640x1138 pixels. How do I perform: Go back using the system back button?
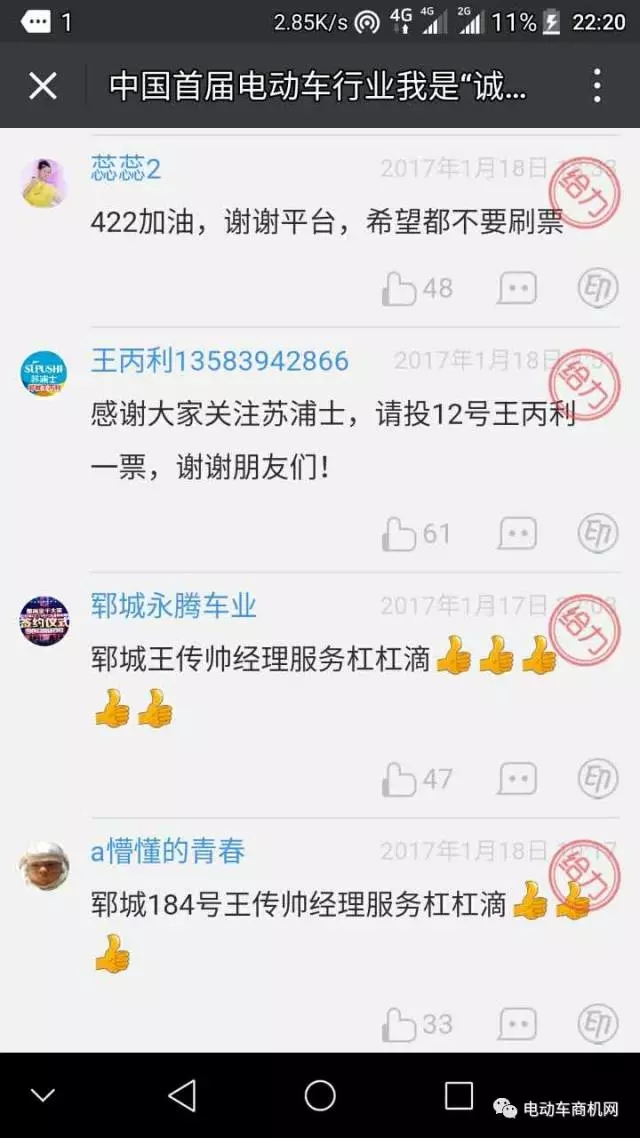tap(182, 1096)
